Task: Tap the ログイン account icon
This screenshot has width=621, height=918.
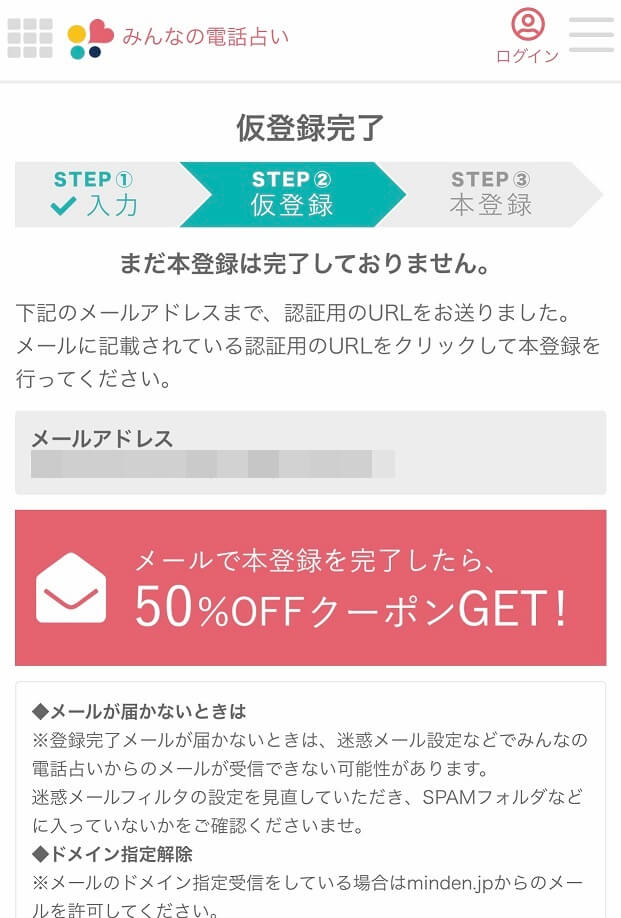Action: pos(527,35)
